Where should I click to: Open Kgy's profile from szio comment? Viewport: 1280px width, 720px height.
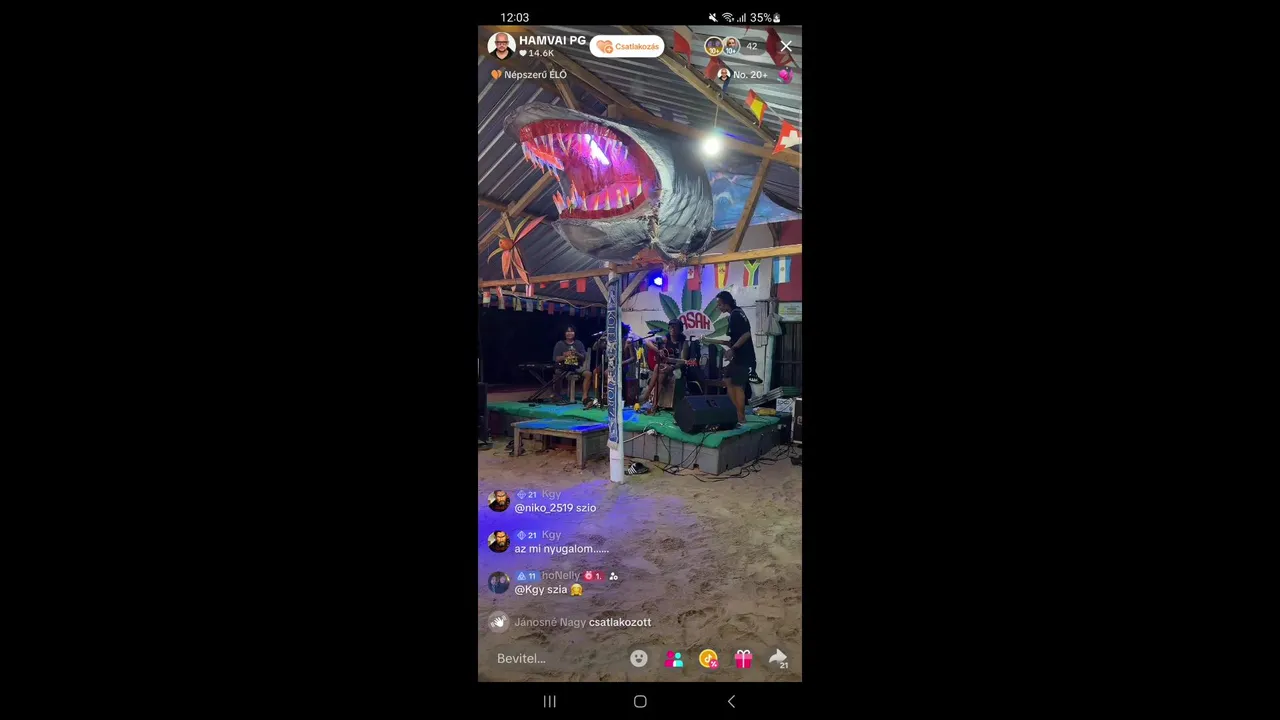pyautogui.click(x=498, y=500)
